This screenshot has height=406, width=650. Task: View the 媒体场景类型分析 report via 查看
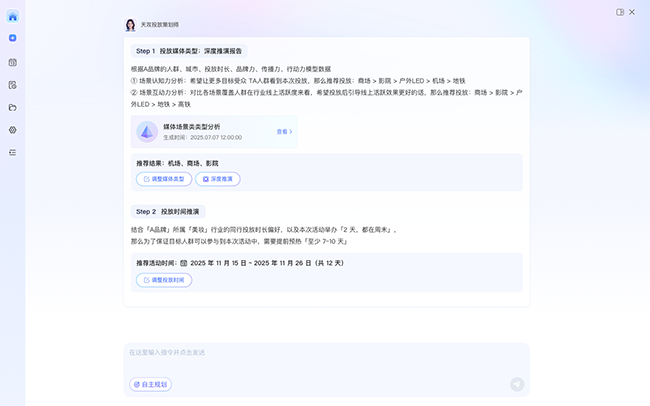[284, 131]
